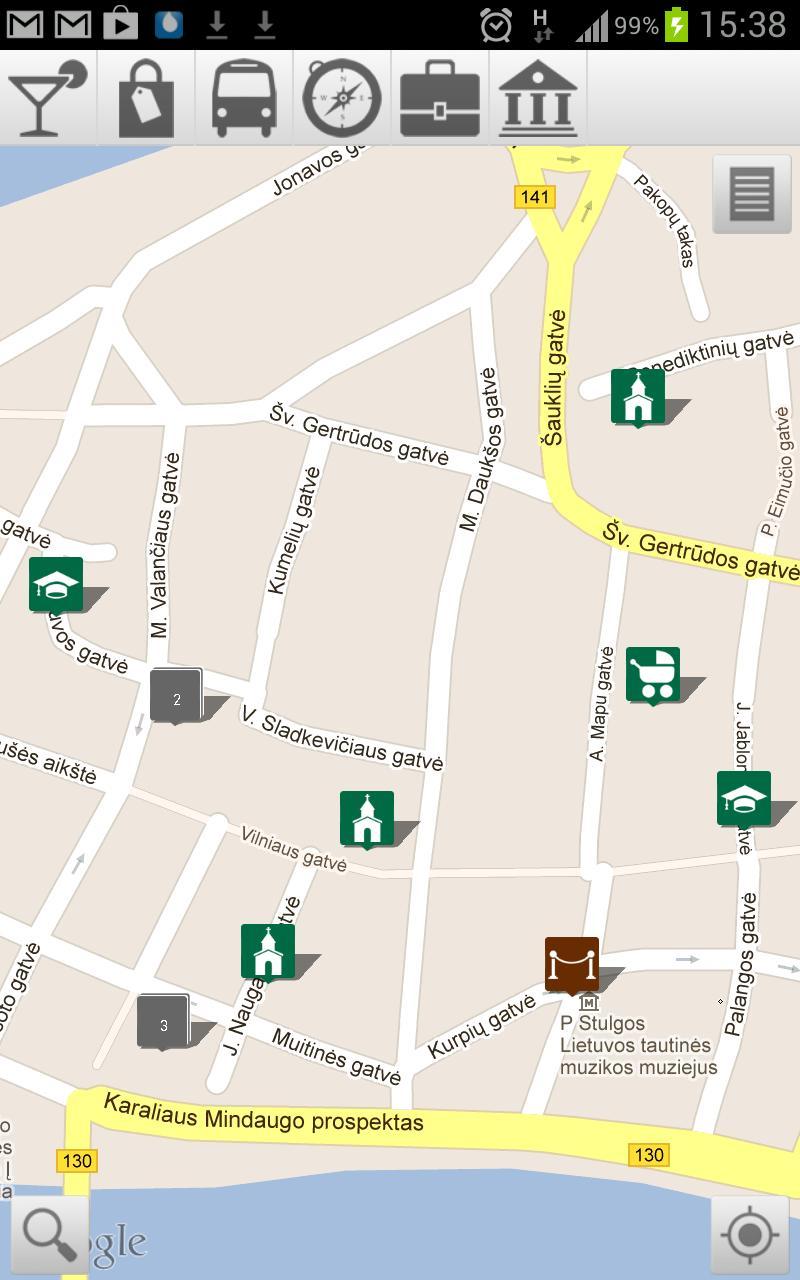The image size is (800, 1280).
Task: Open the church marker on Vilniaus gatvė
Action: 367,818
